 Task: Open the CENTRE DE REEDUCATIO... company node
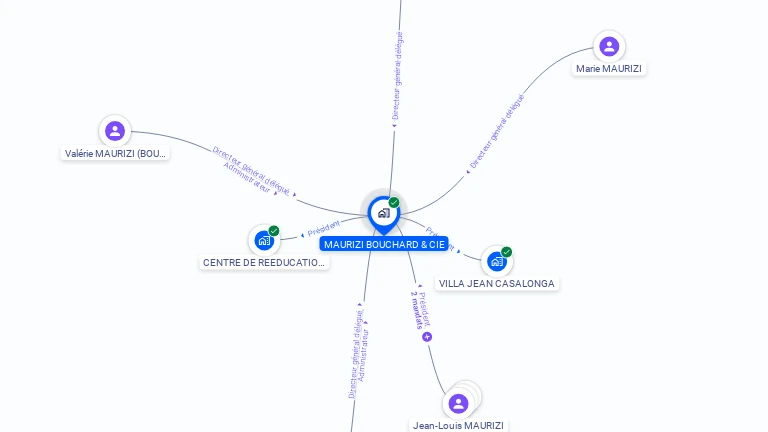point(264,240)
